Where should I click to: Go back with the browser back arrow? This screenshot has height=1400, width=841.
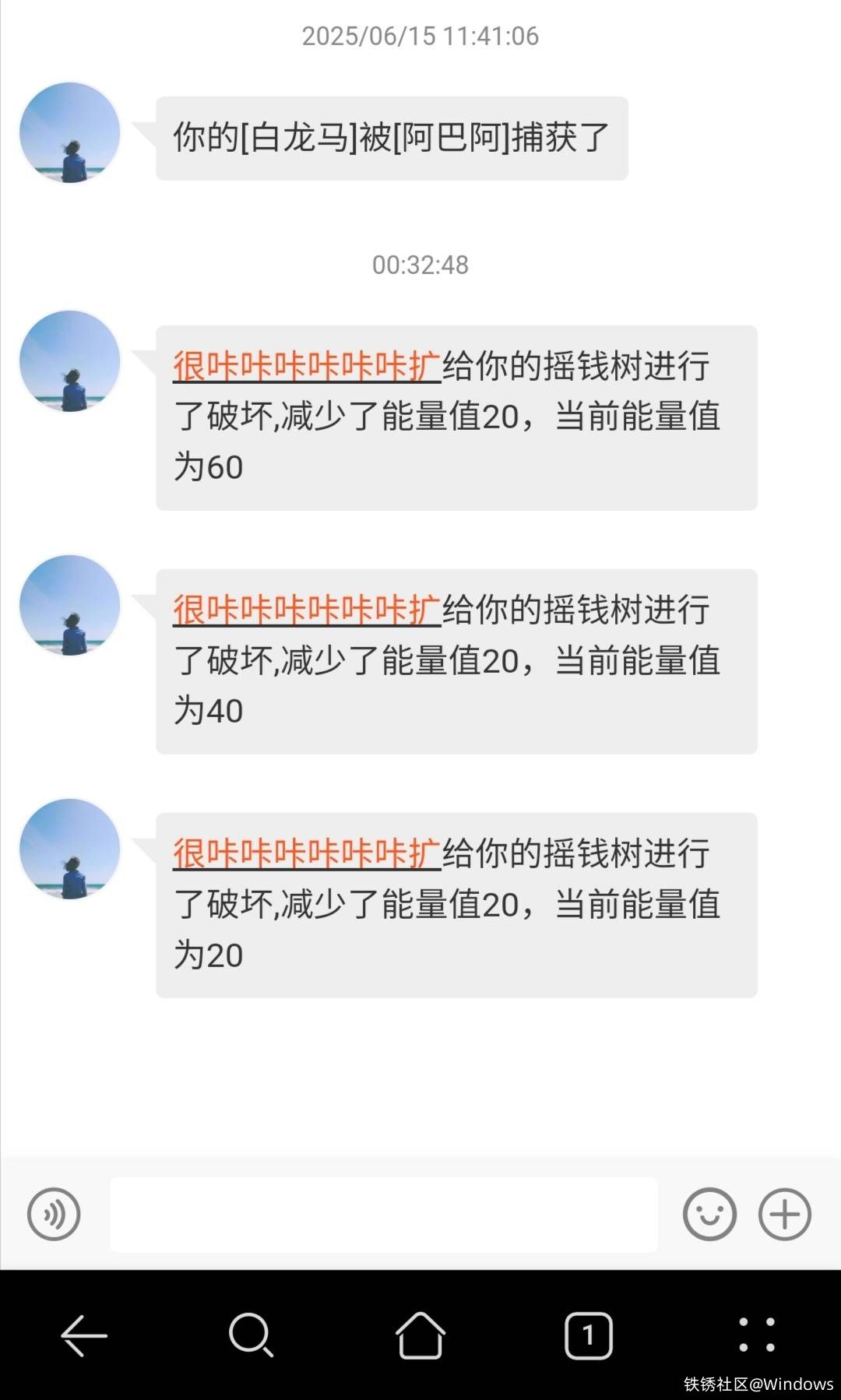click(84, 1335)
